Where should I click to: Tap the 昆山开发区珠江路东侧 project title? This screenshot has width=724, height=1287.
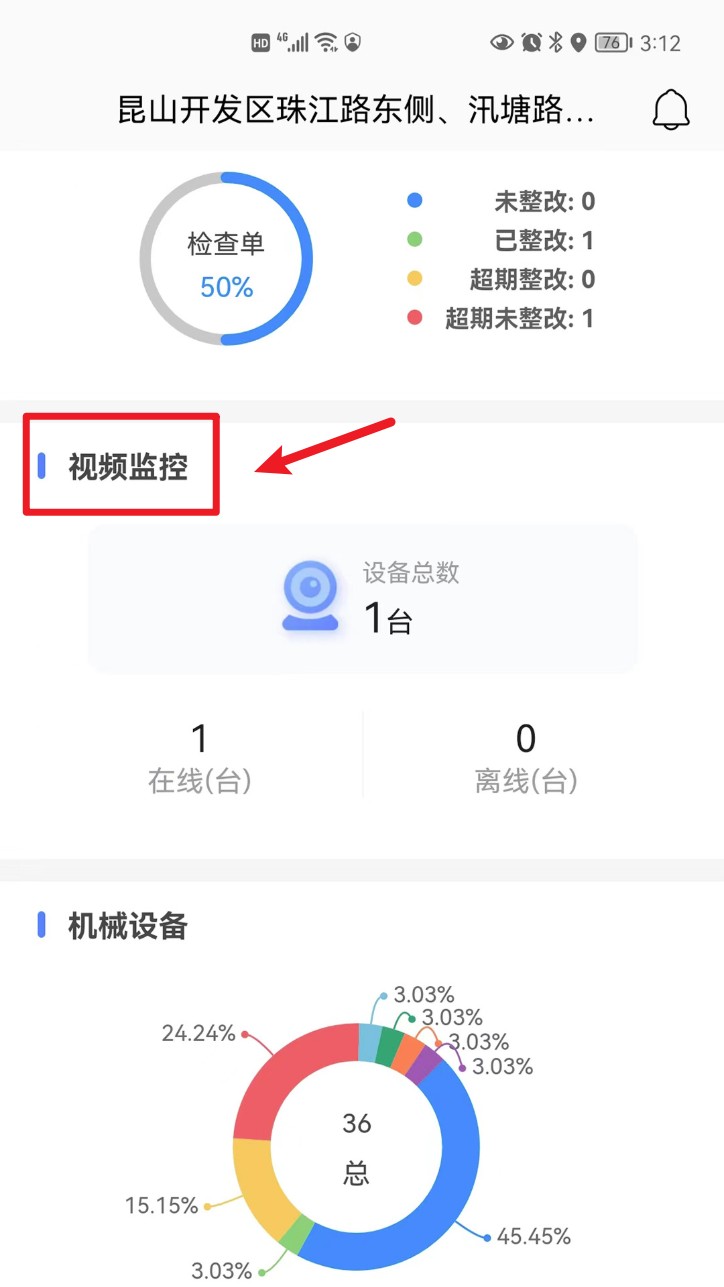click(x=356, y=111)
